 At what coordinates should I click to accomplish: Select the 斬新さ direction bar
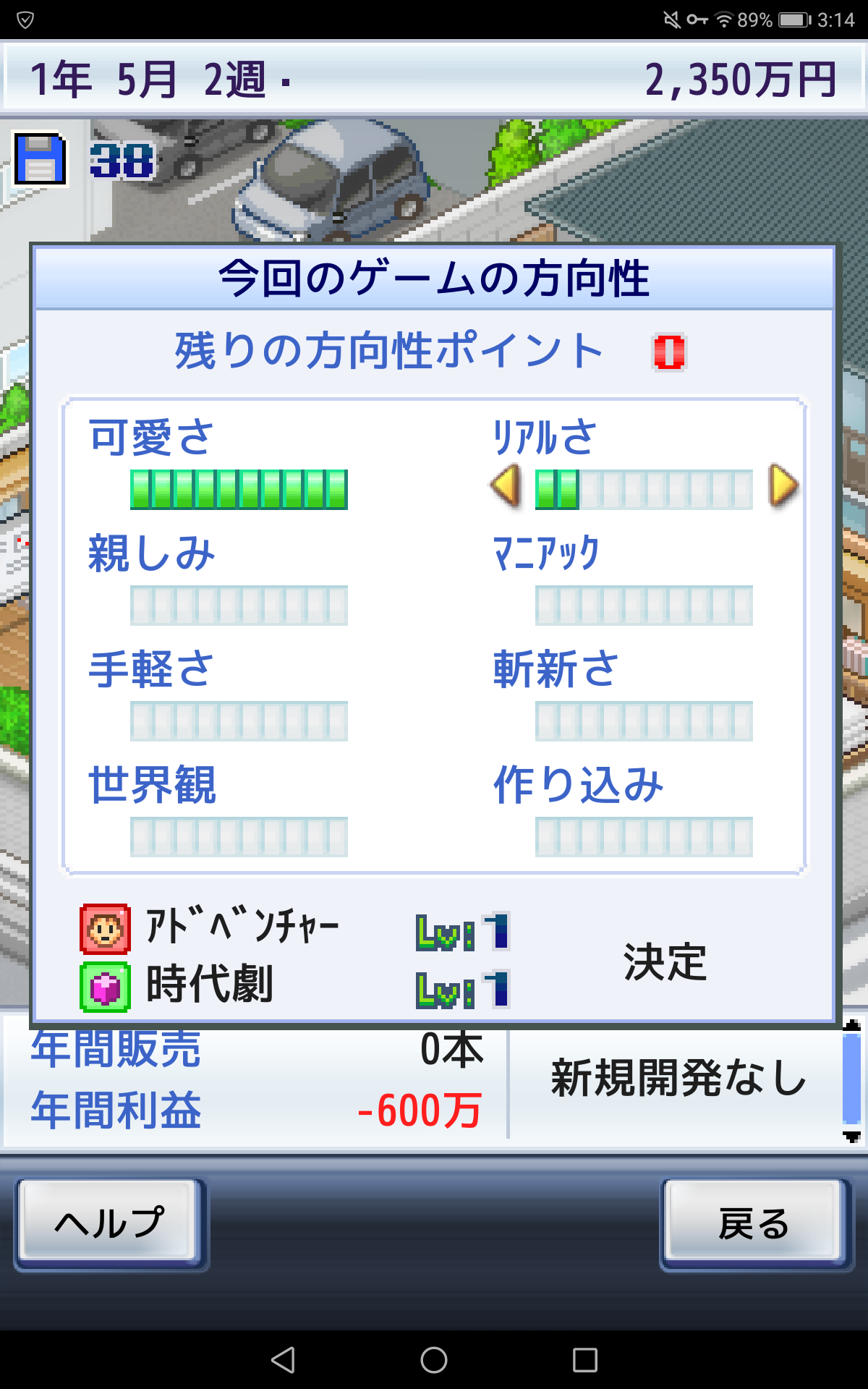tap(644, 721)
